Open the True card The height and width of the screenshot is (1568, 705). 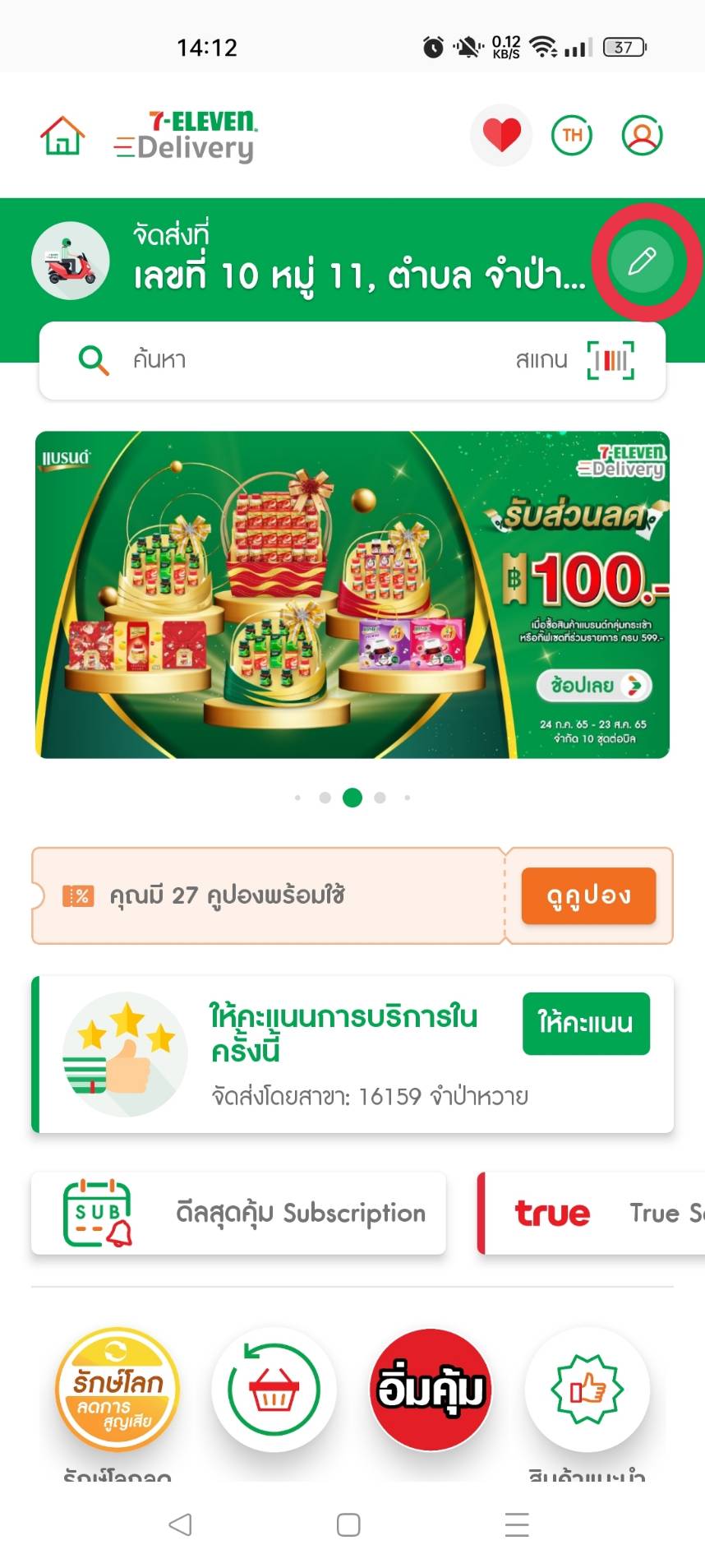click(x=592, y=1213)
